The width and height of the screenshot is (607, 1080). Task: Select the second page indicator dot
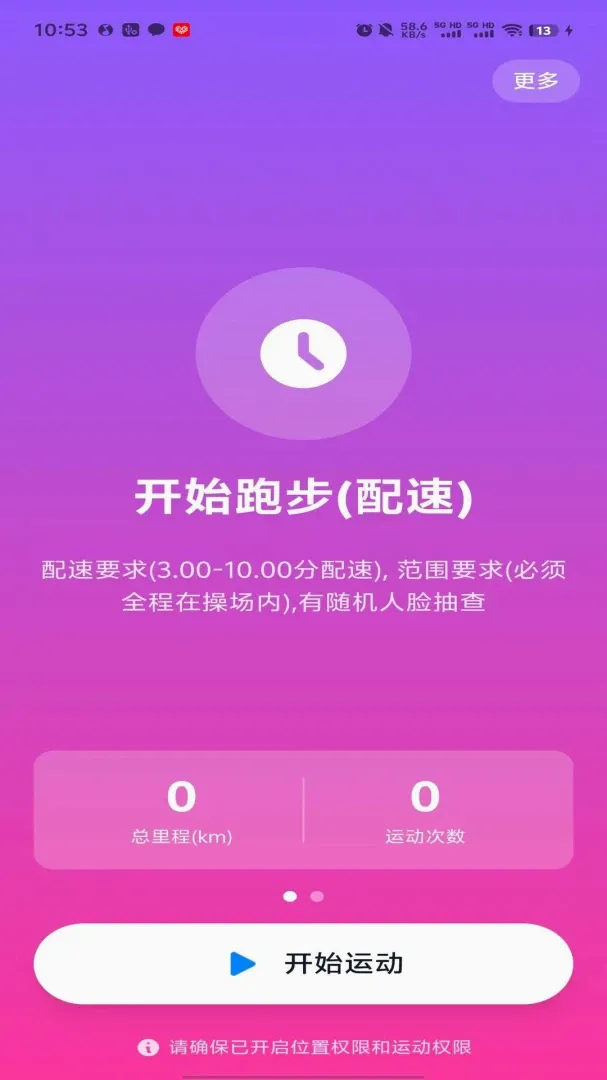[317, 896]
